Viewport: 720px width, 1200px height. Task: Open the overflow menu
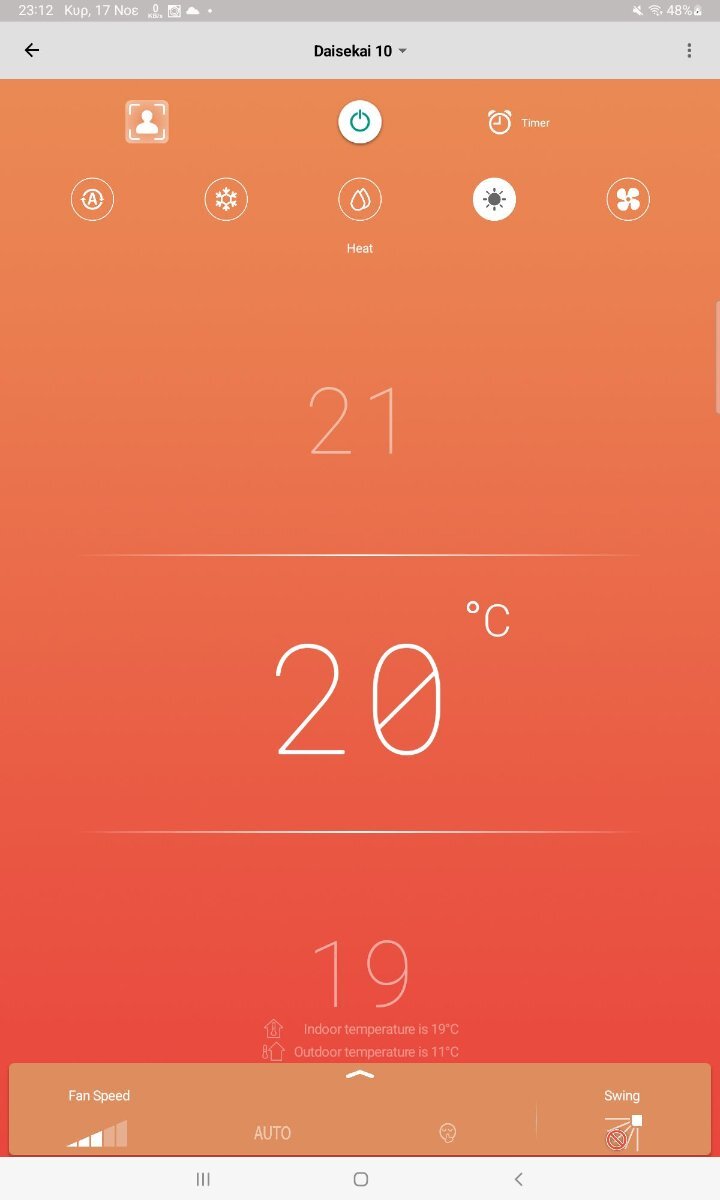[x=689, y=51]
